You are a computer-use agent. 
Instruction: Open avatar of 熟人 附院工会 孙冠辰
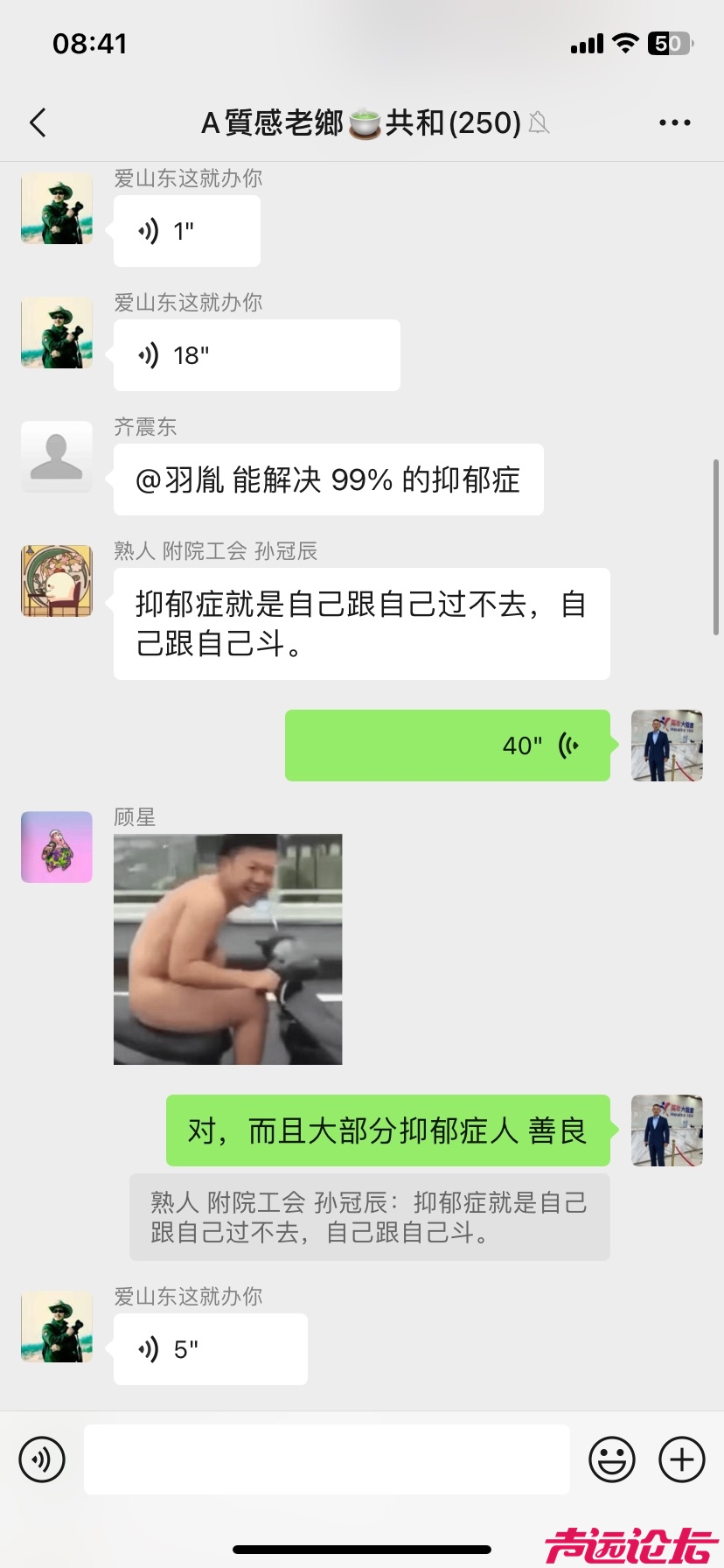[57, 581]
